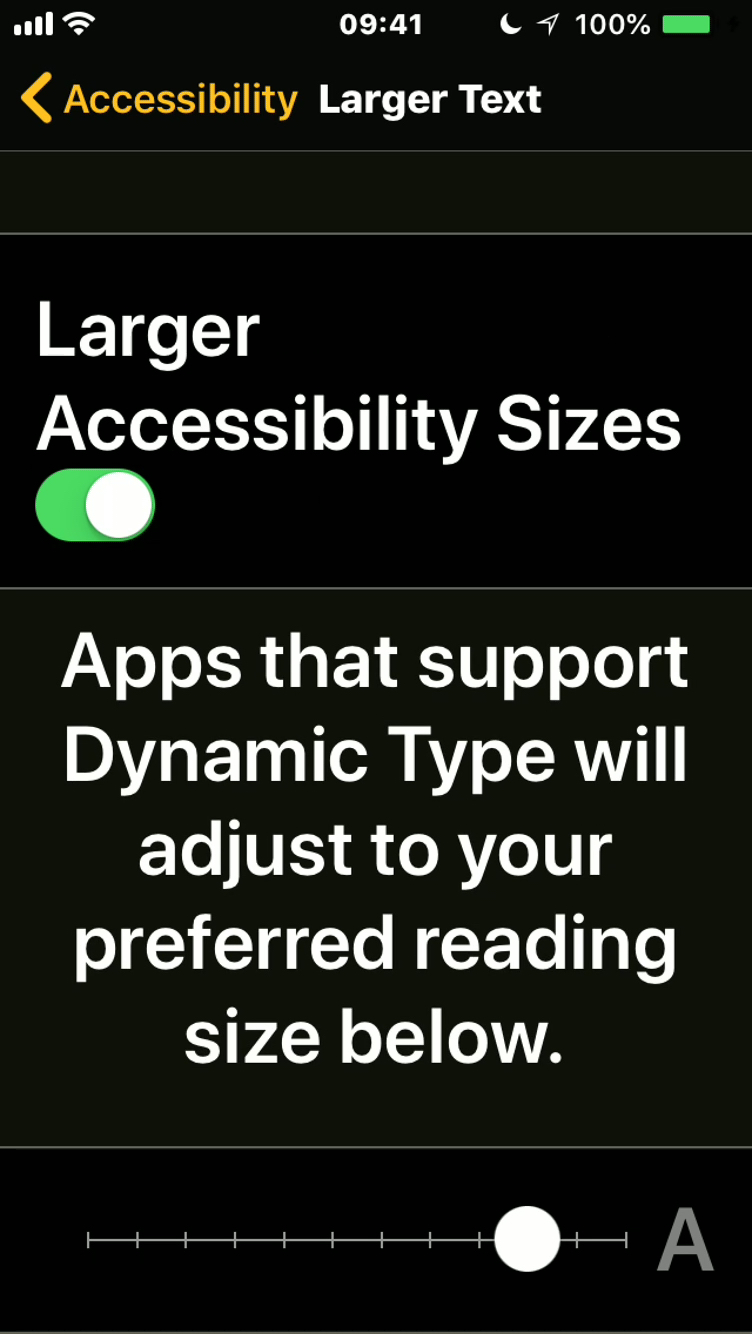This screenshot has height=1334, width=752.
Task: Tap the Location Services arrow icon
Action: coord(548,23)
